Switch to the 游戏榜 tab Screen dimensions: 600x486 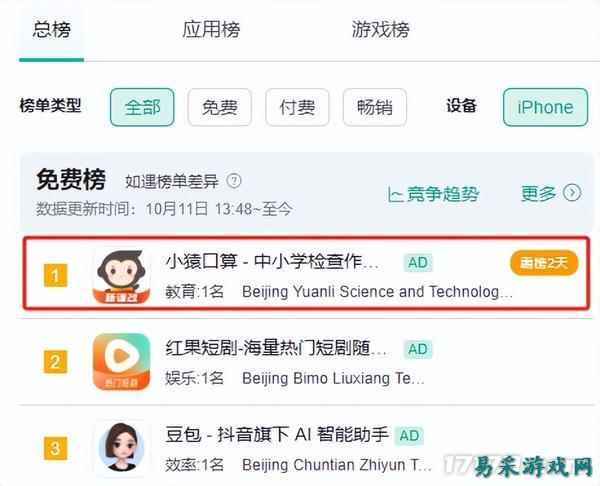(380, 29)
